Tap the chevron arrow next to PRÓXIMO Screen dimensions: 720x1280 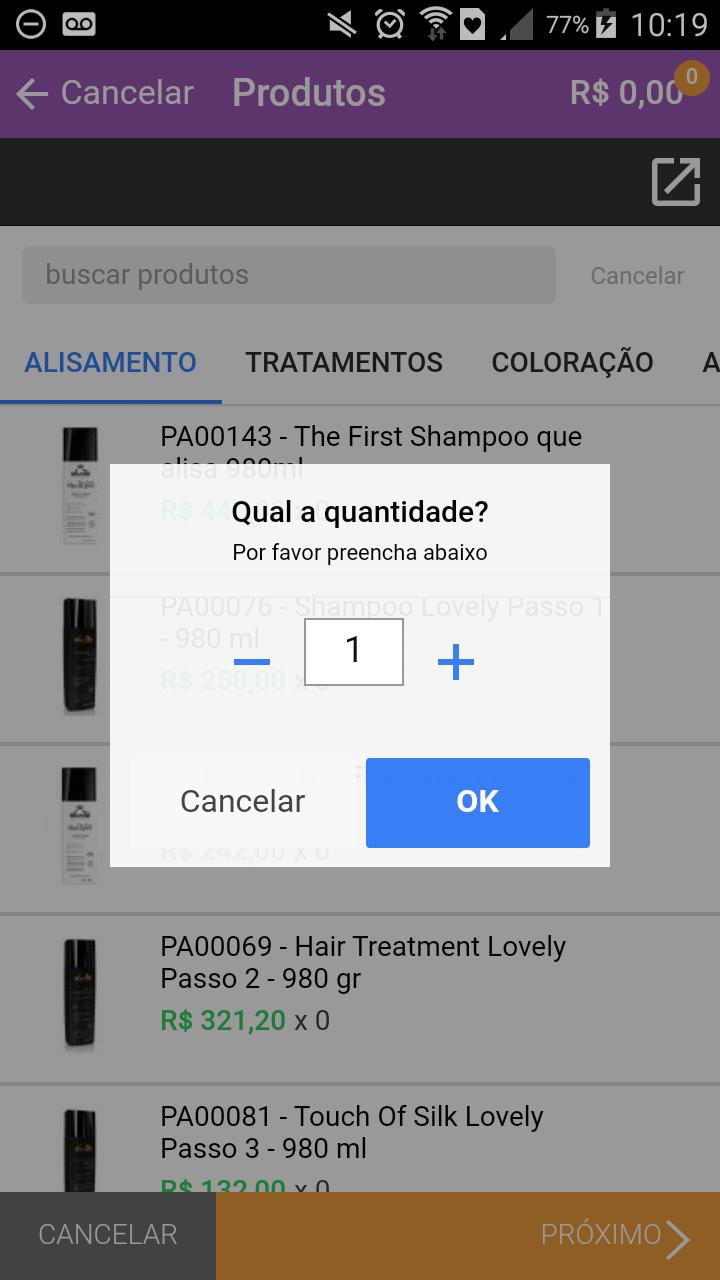(680, 1236)
